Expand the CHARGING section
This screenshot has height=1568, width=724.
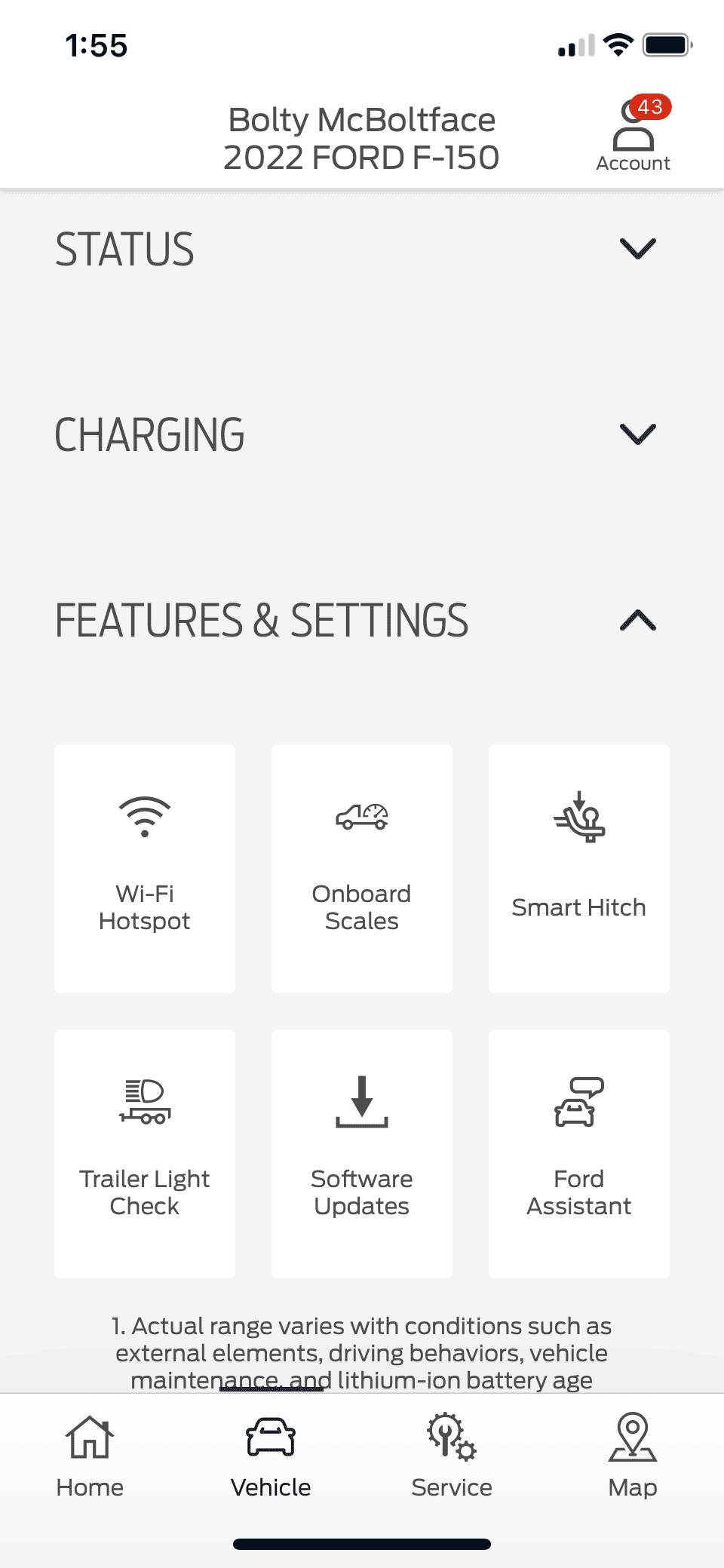point(637,434)
